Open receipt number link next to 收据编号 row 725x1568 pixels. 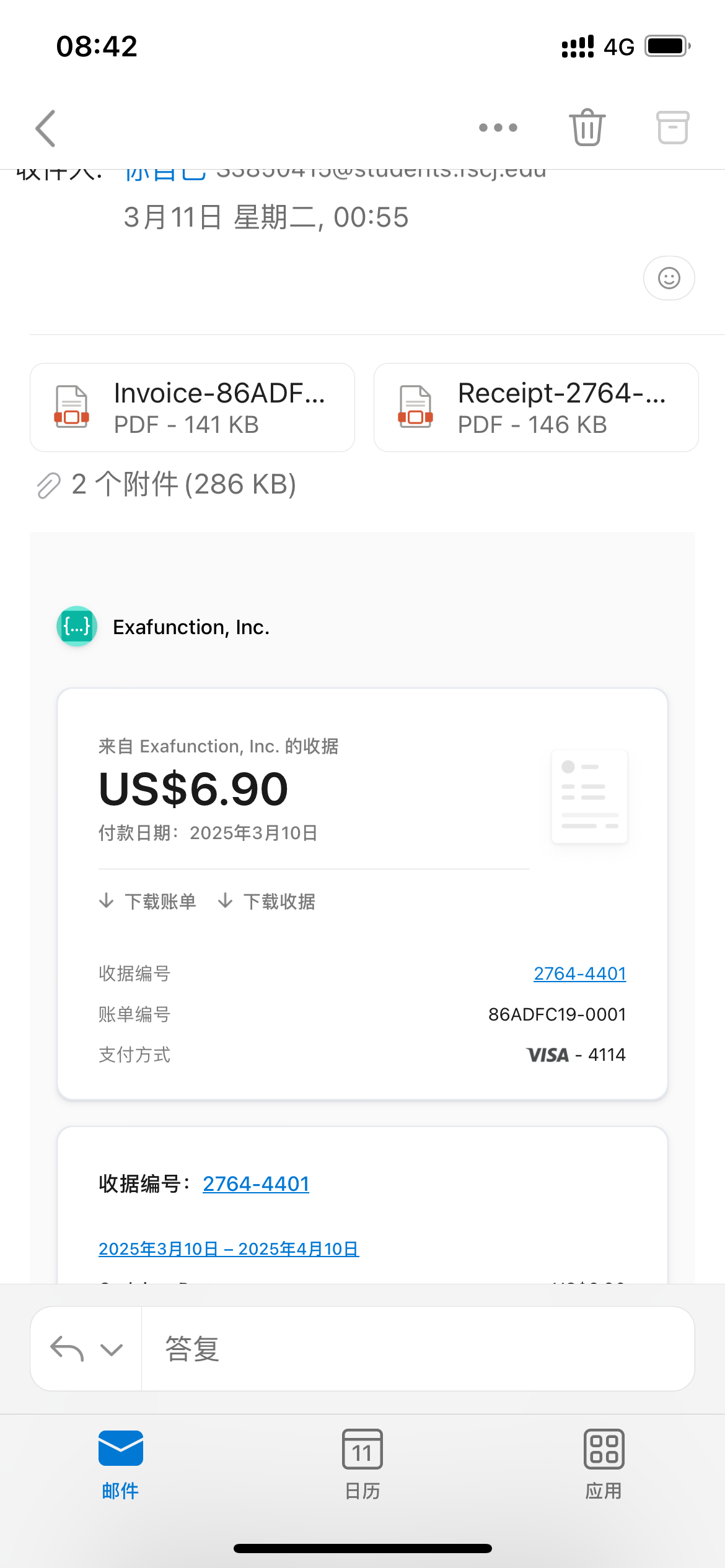pyautogui.click(x=580, y=973)
